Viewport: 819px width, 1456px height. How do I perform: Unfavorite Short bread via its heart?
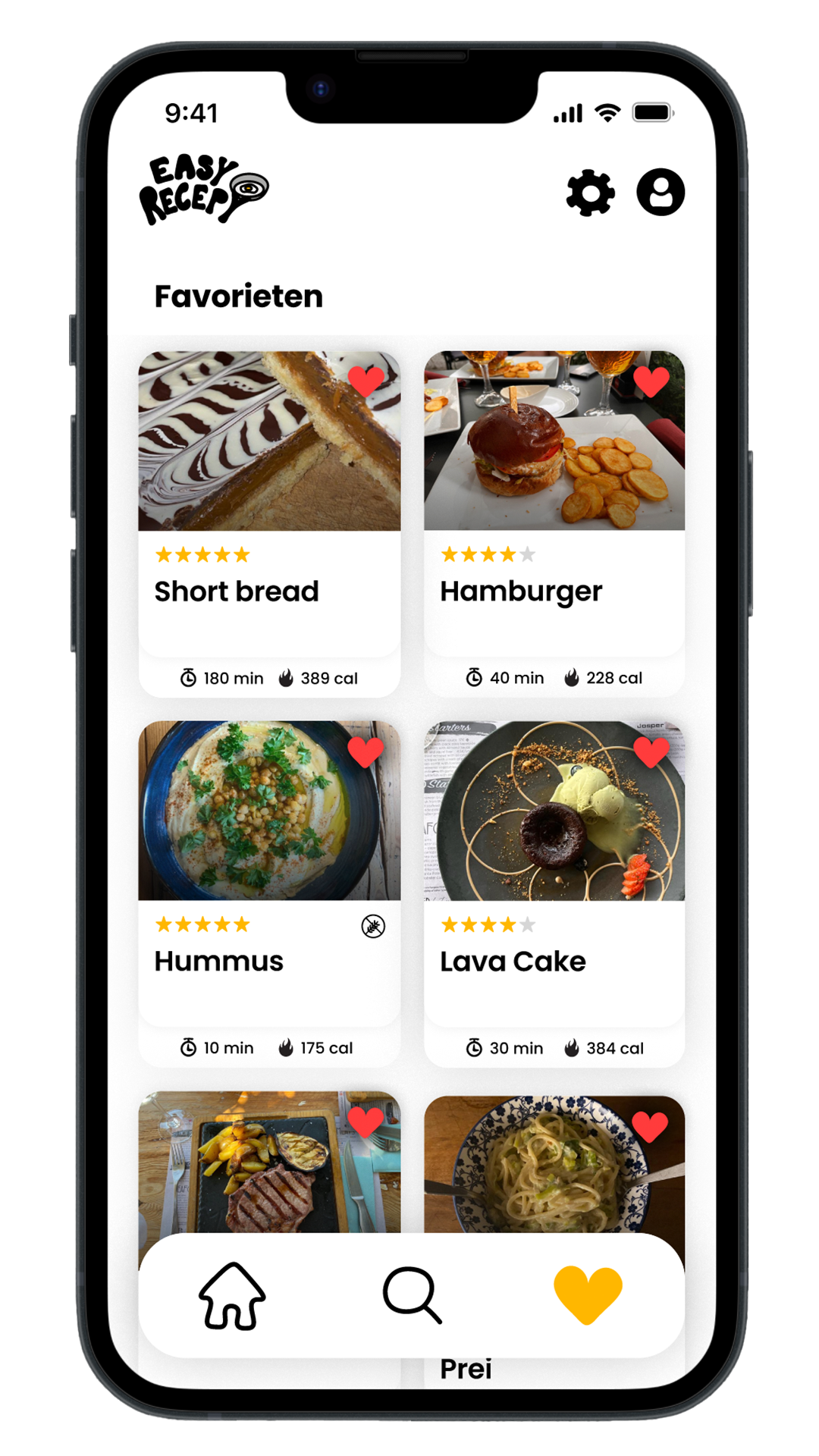point(366,381)
